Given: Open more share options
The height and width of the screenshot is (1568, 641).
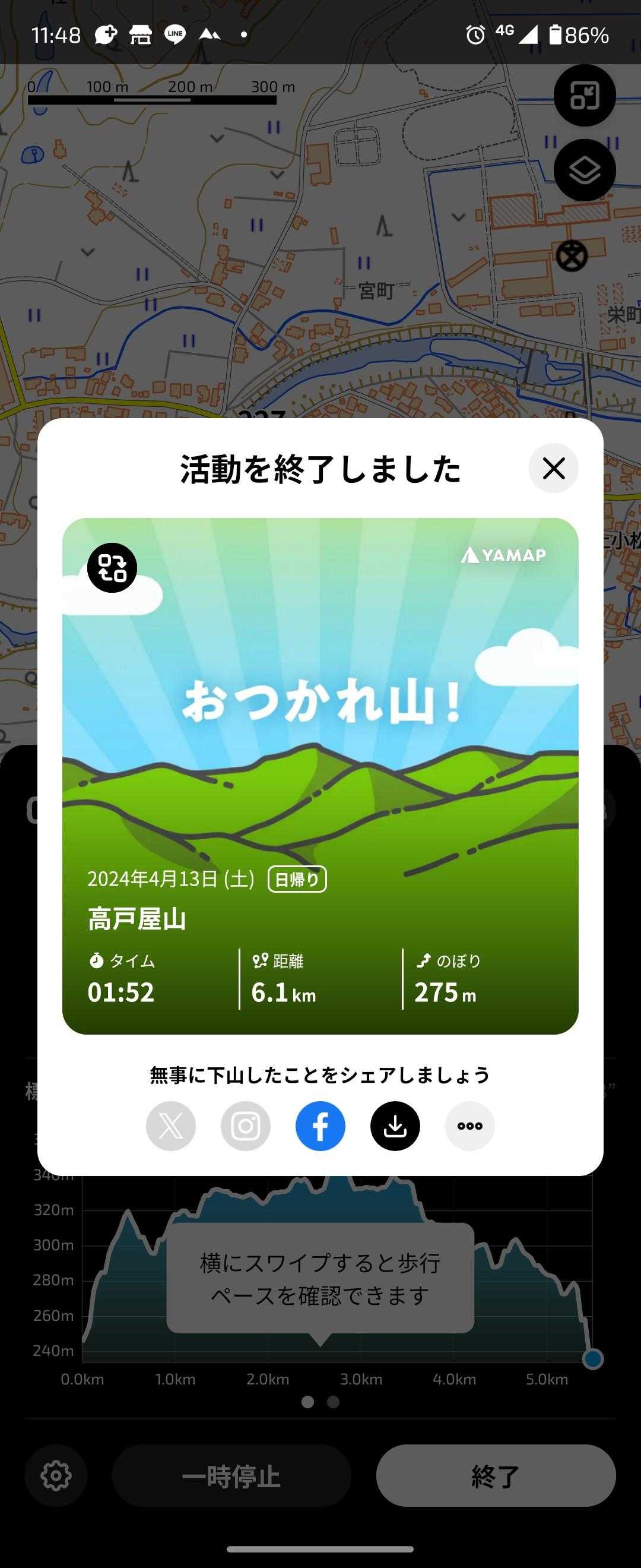Looking at the screenshot, I should [469, 1126].
